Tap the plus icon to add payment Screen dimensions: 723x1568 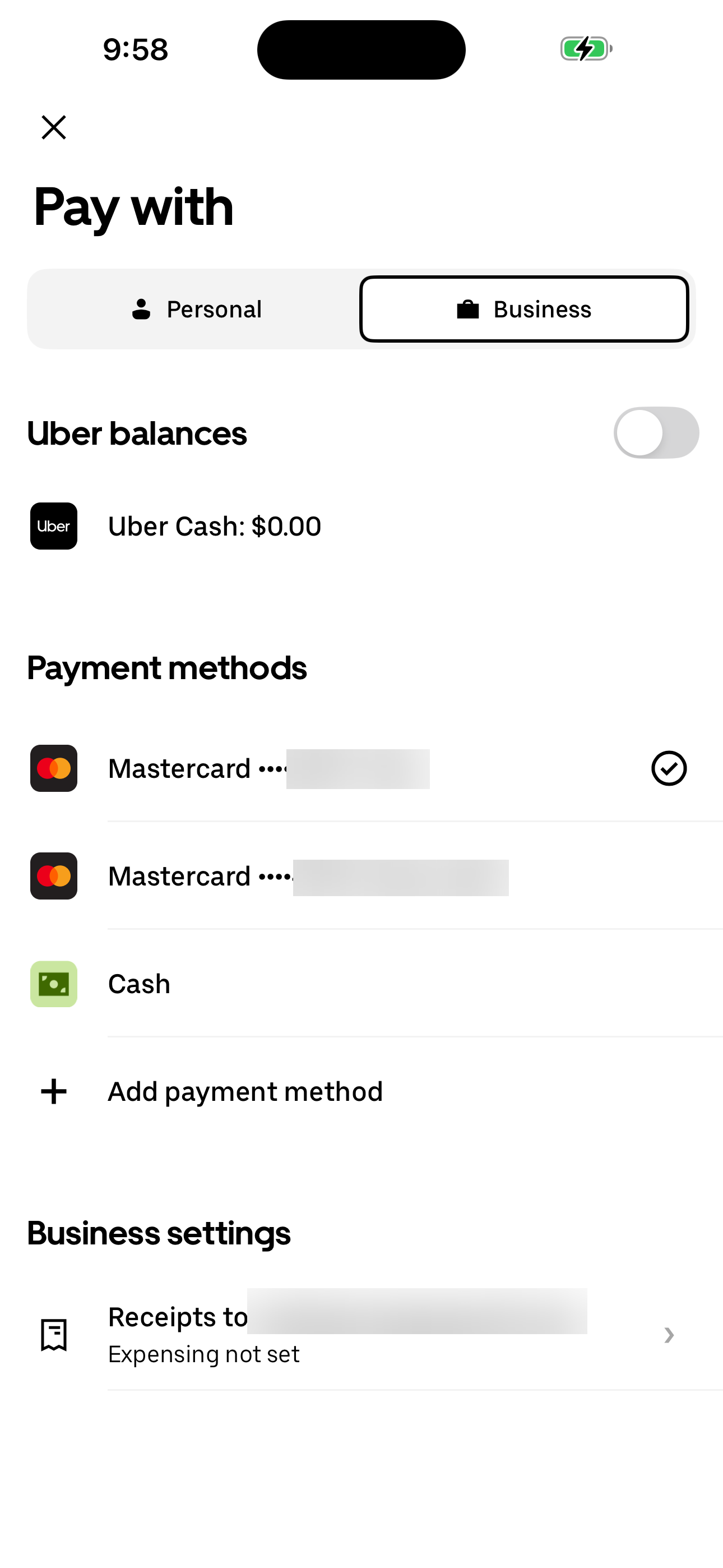[54, 1090]
